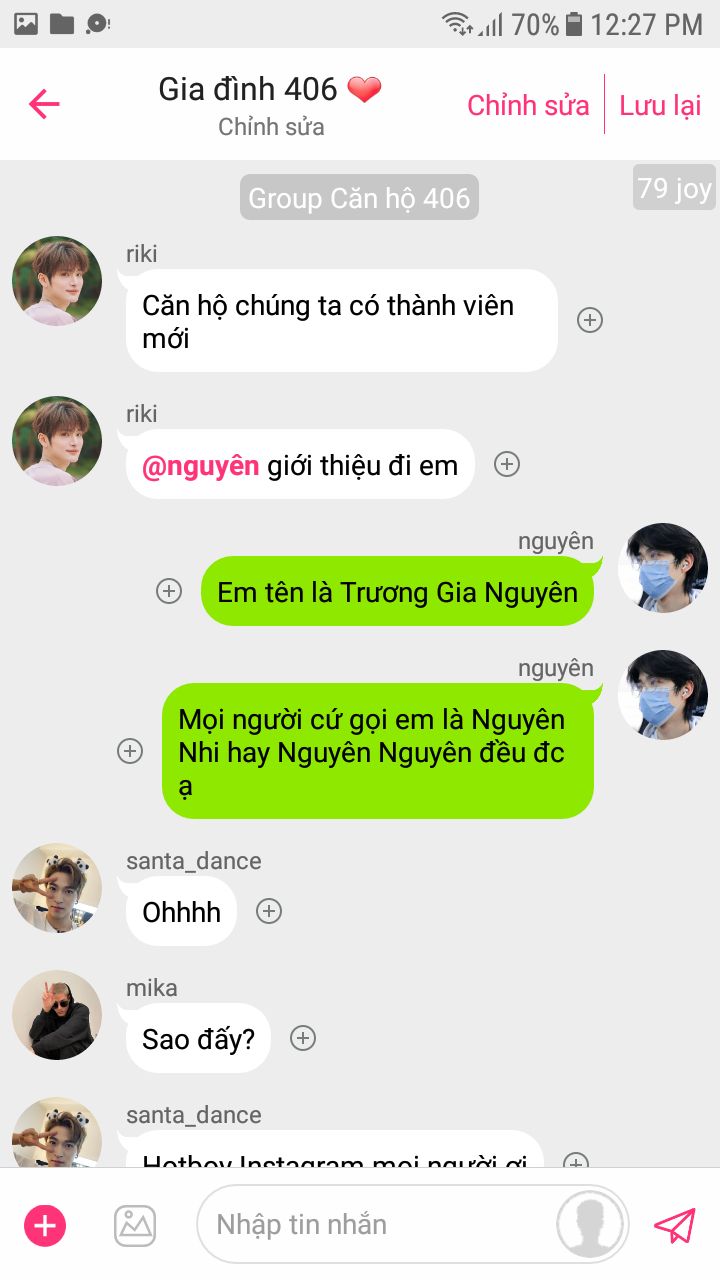This screenshot has width=720, height=1280.
Task: Attach an image with the picture icon
Action: click(135, 1225)
